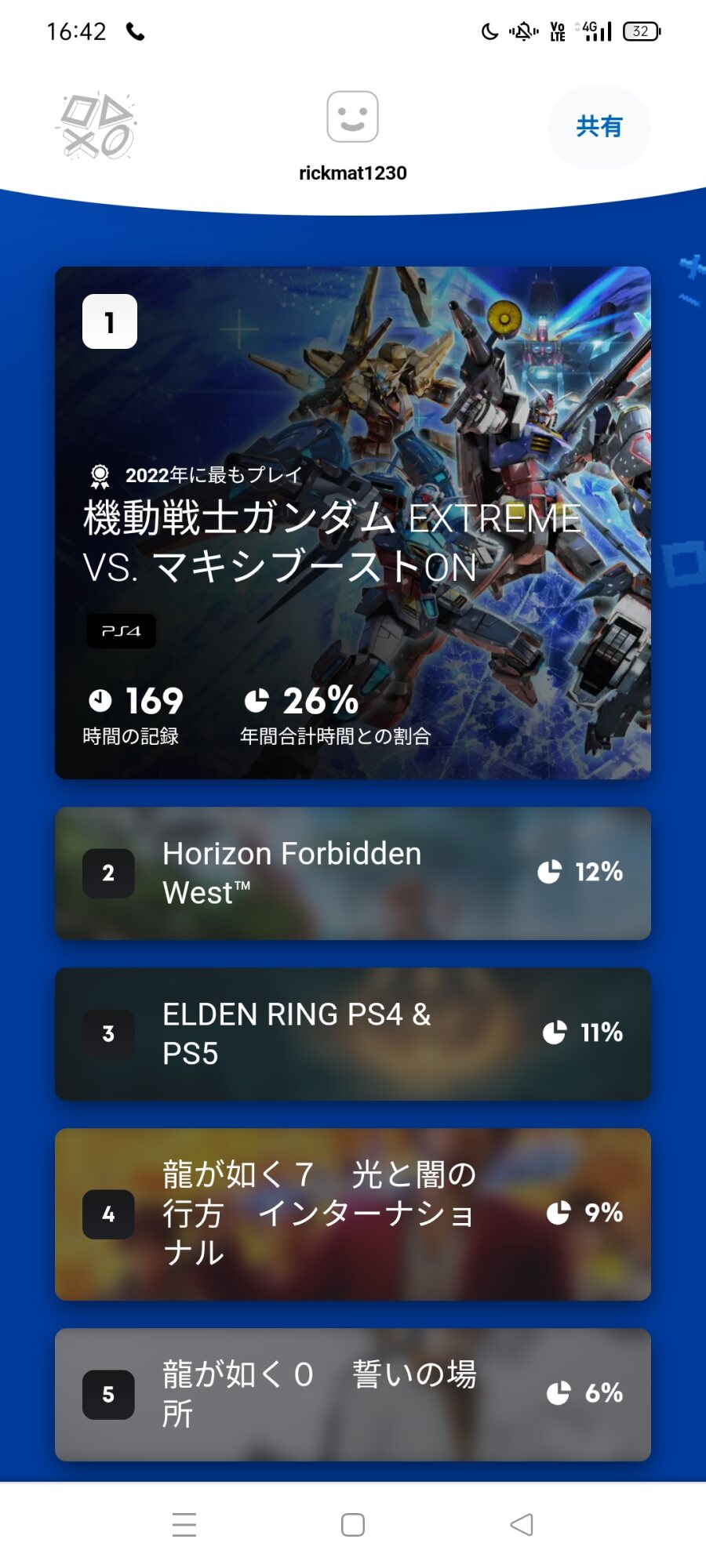Open the 龍が如く７ 光と闇の行方 card

(x=353, y=1214)
